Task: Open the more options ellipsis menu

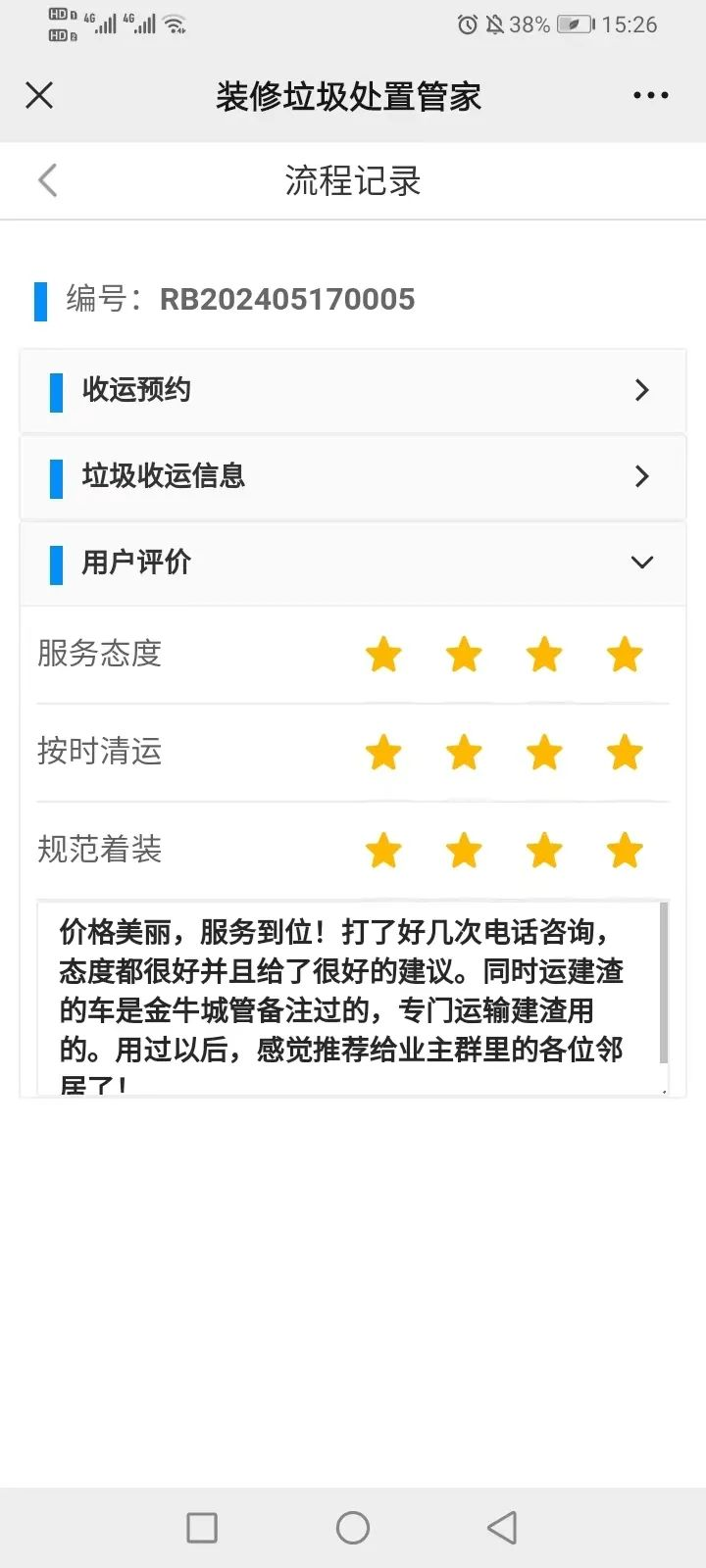Action: 651,94
